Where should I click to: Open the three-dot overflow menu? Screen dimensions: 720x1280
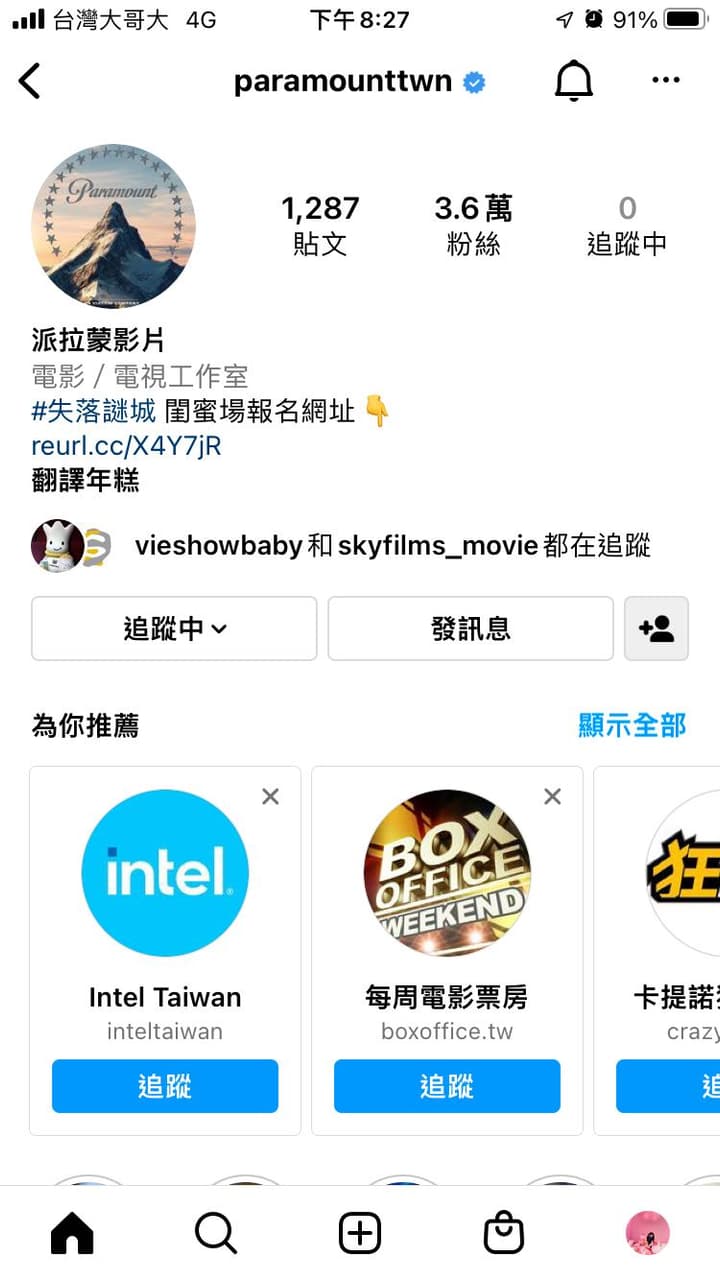coord(665,80)
